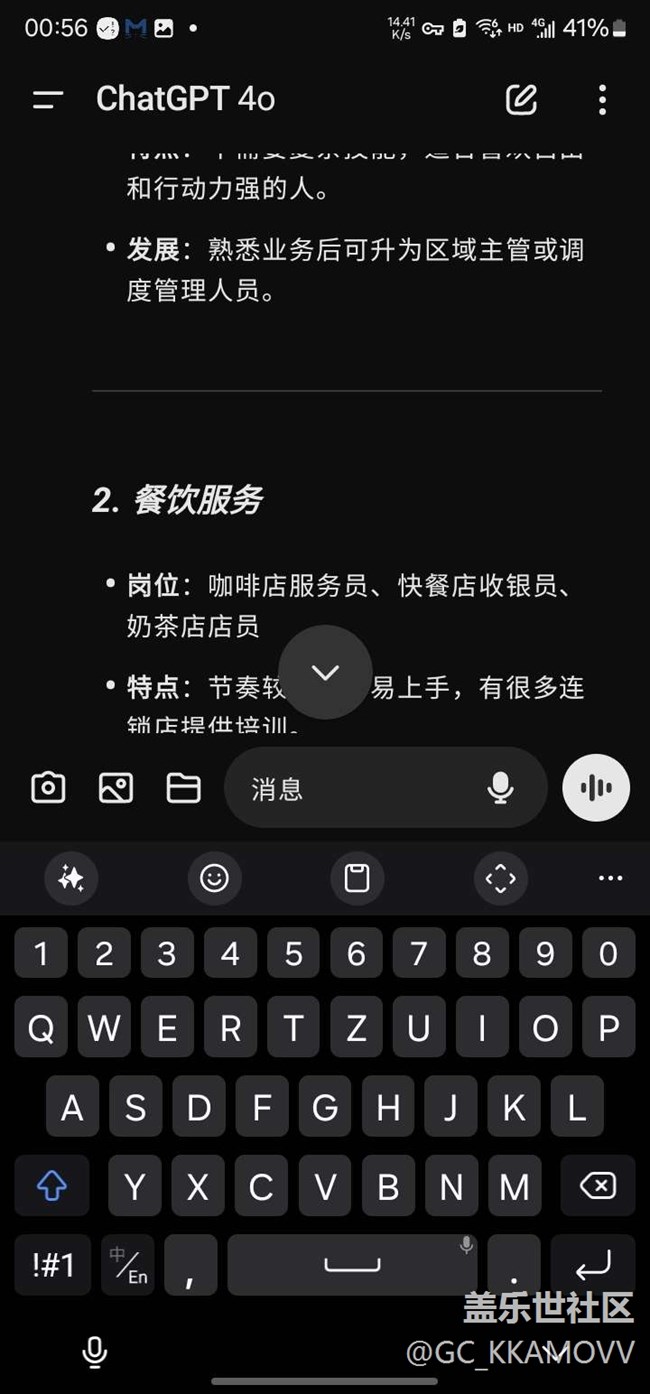Show more keyboard toolbar options

(610, 878)
